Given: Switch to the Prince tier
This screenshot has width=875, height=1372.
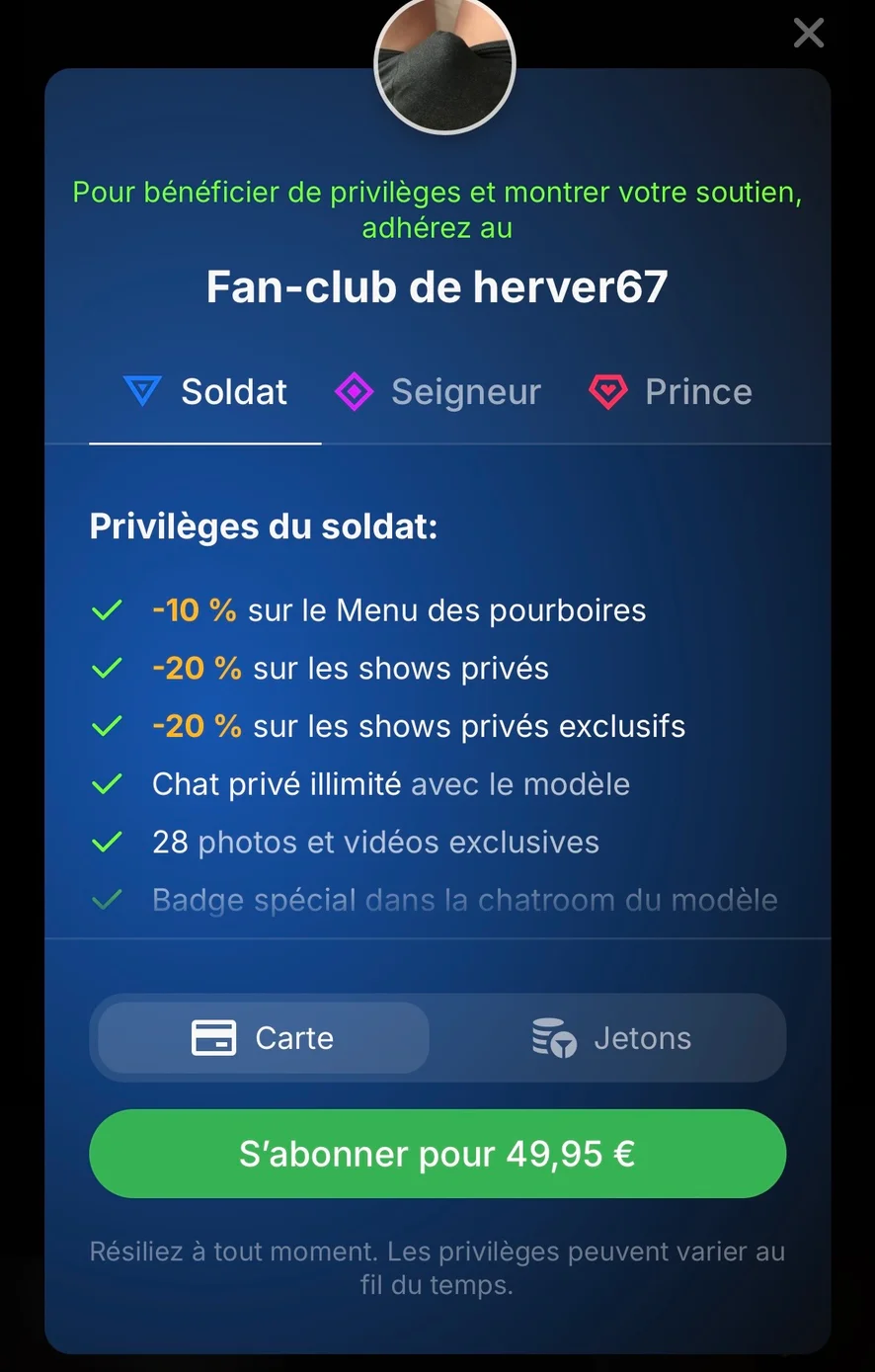Looking at the screenshot, I should pos(671,393).
